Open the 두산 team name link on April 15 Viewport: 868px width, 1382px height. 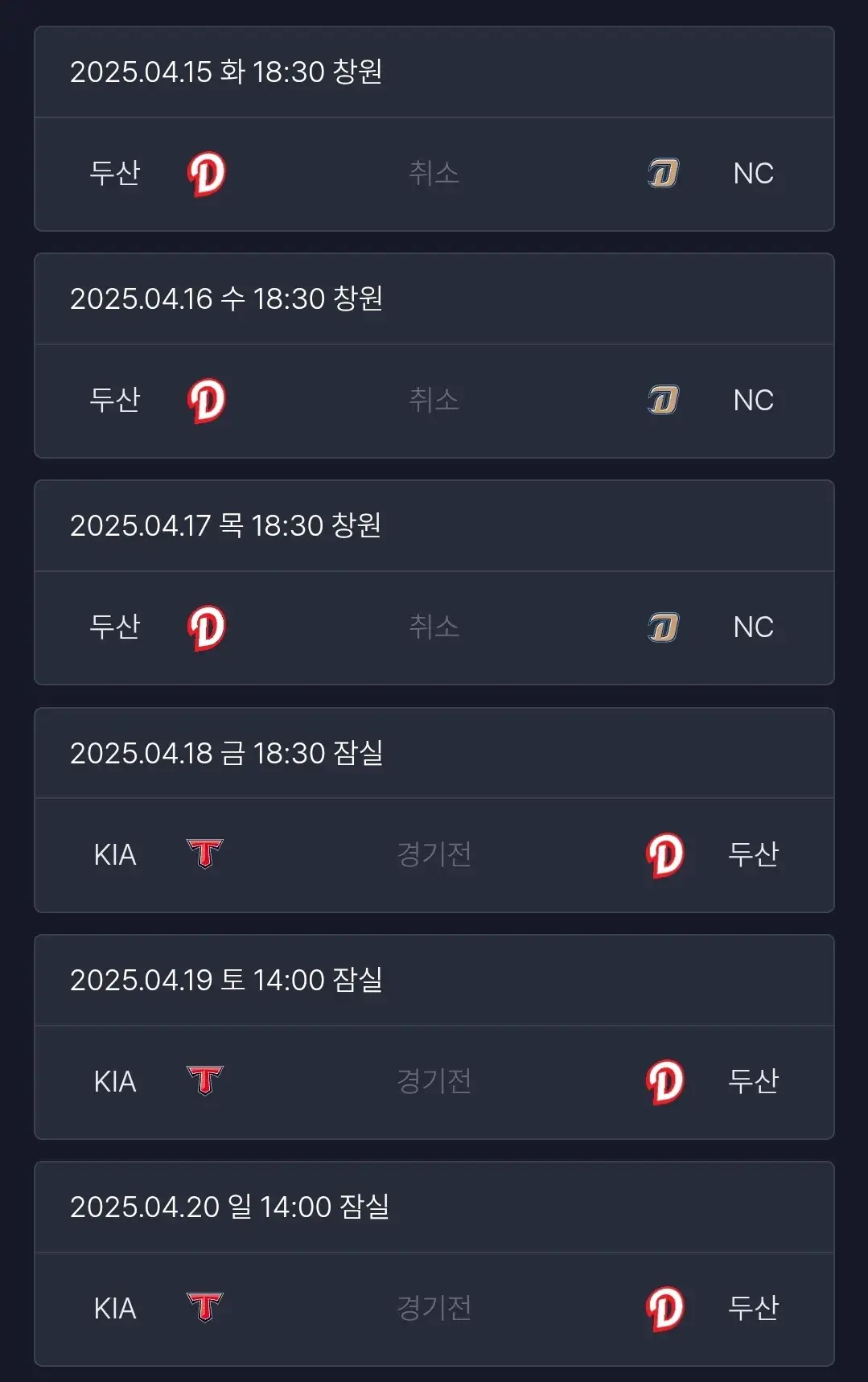point(115,173)
